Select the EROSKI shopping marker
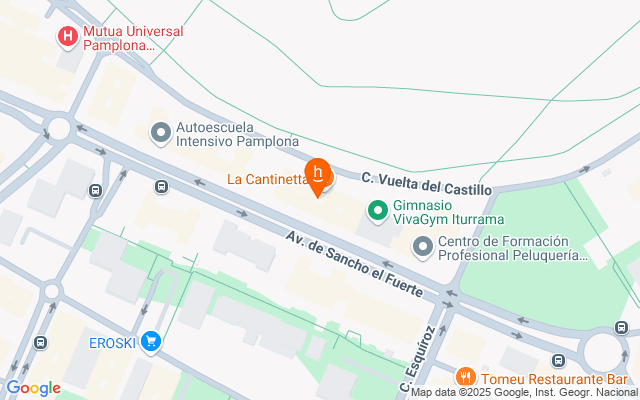 (151, 342)
